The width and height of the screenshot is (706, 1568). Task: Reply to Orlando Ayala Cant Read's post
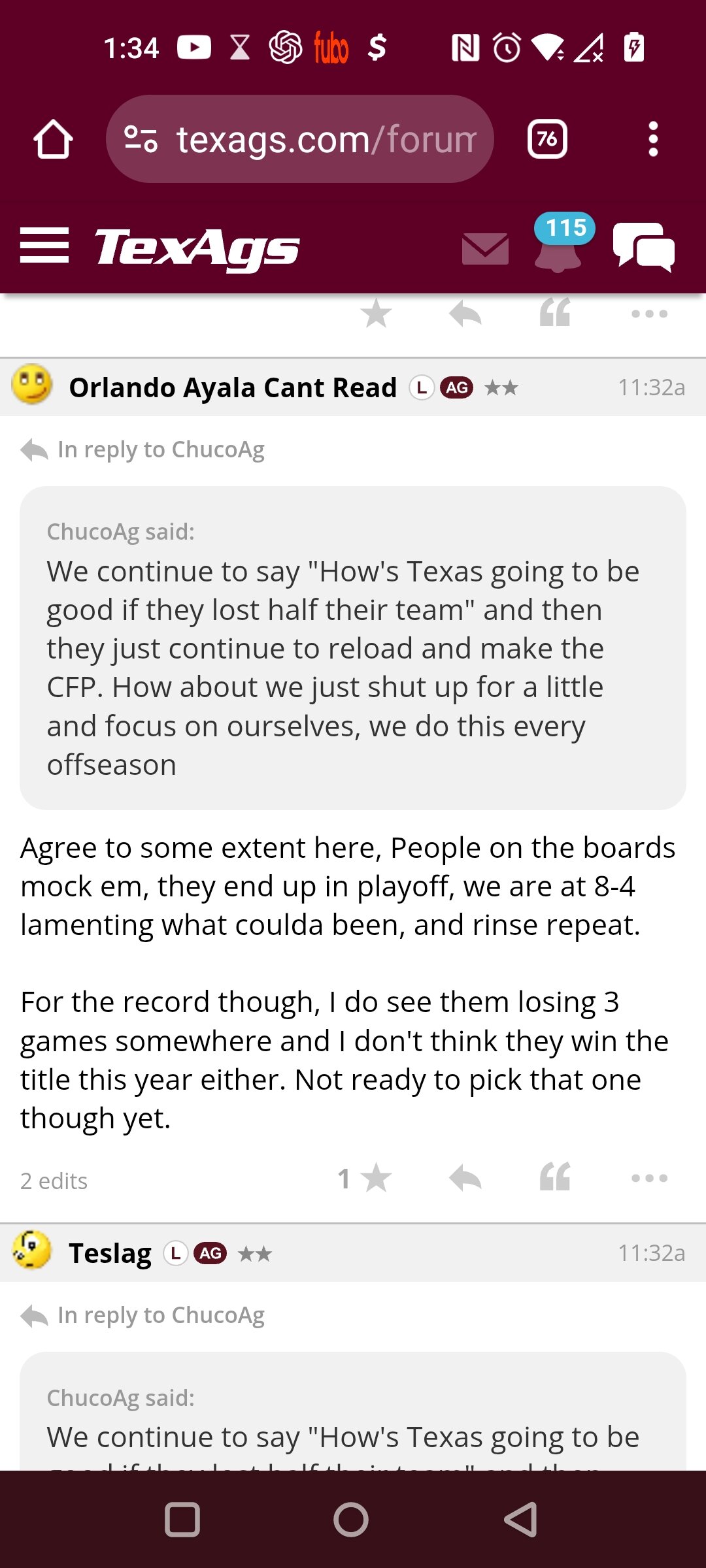(465, 1178)
